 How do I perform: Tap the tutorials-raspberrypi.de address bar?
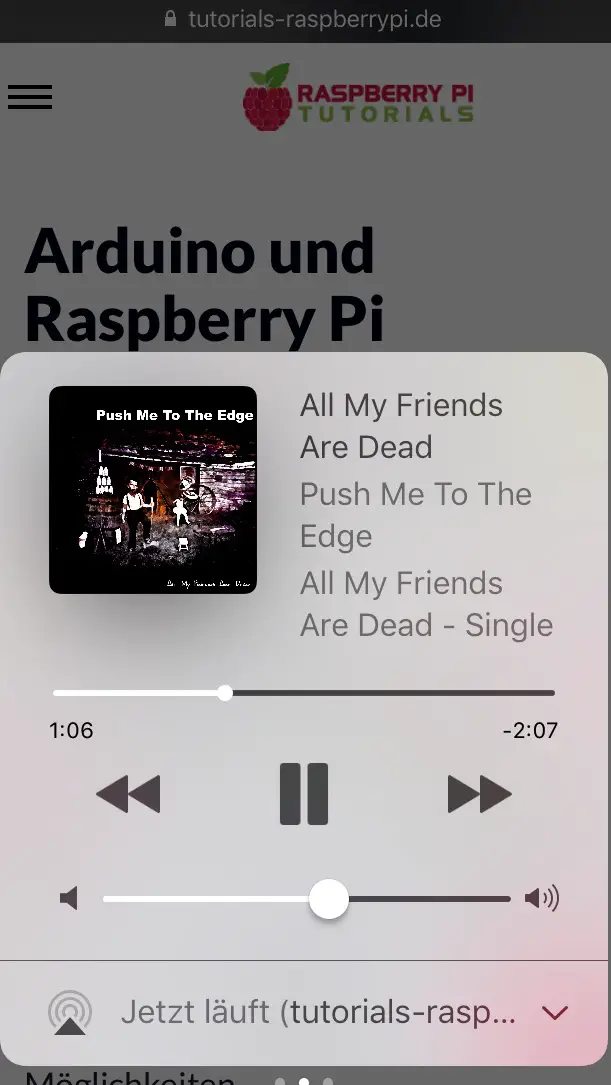click(305, 19)
